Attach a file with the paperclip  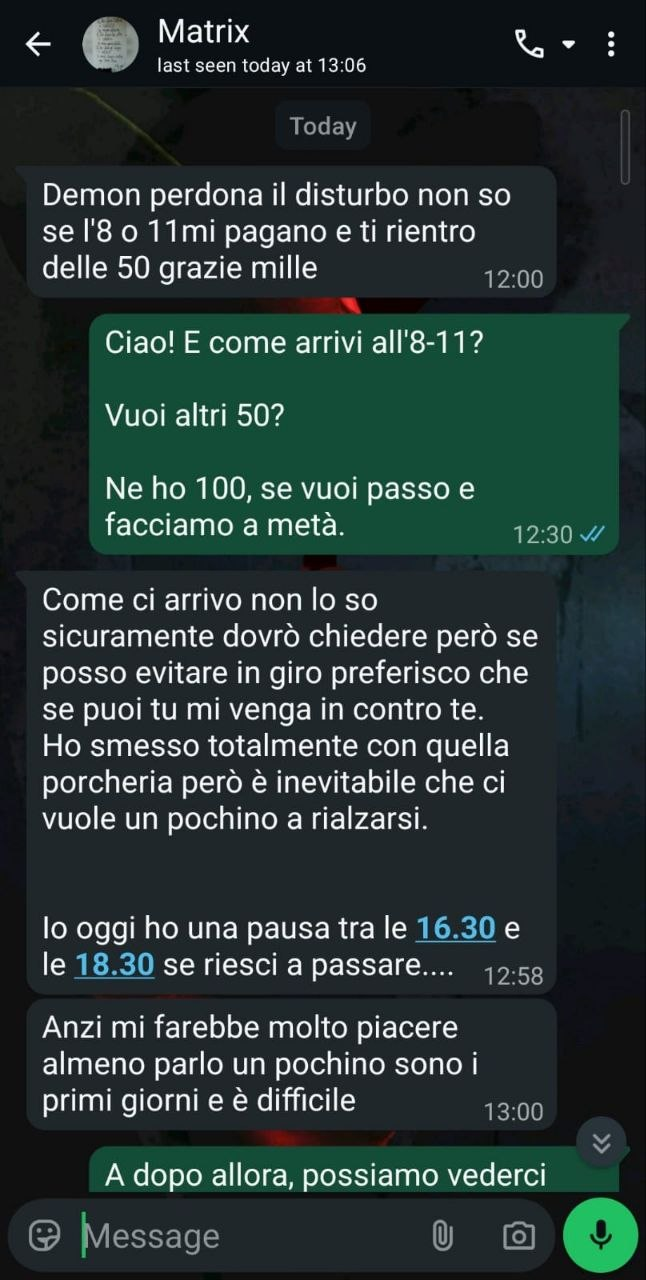point(442,1236)
